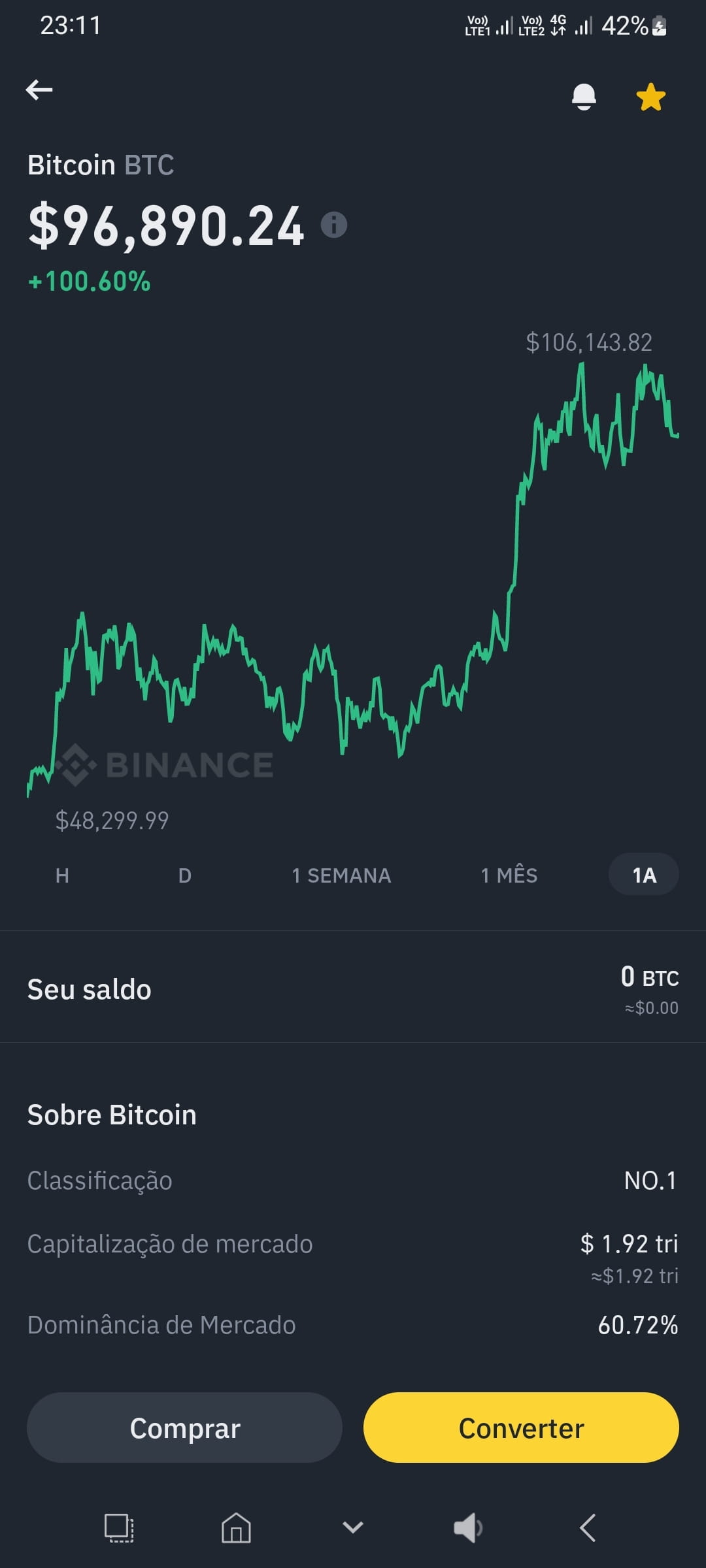Go back using the top arrow
The width and height of the screenshot is (706, 1568).
[x=39, y=90]
